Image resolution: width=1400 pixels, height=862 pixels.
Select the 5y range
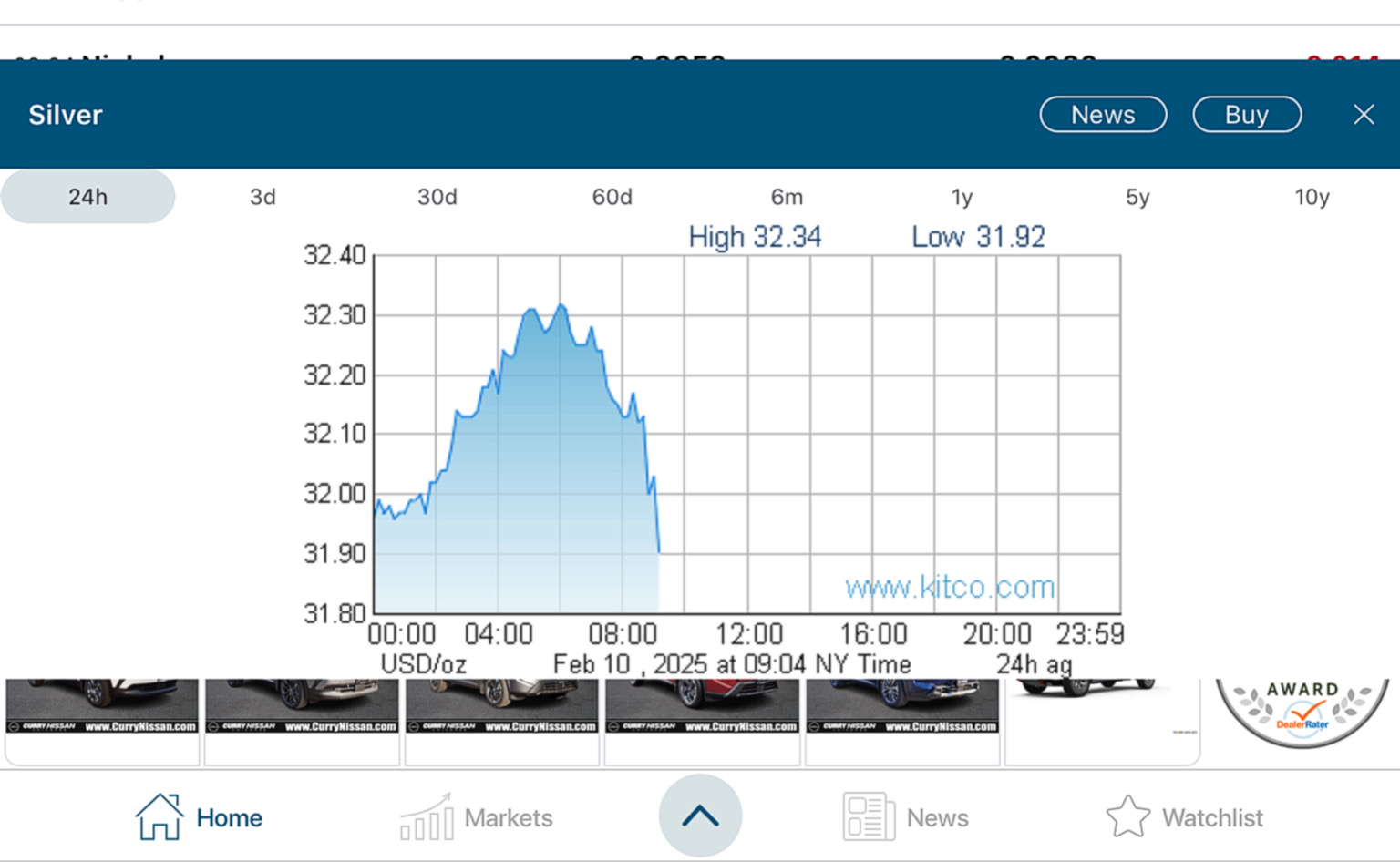(x=1137, y=197)
